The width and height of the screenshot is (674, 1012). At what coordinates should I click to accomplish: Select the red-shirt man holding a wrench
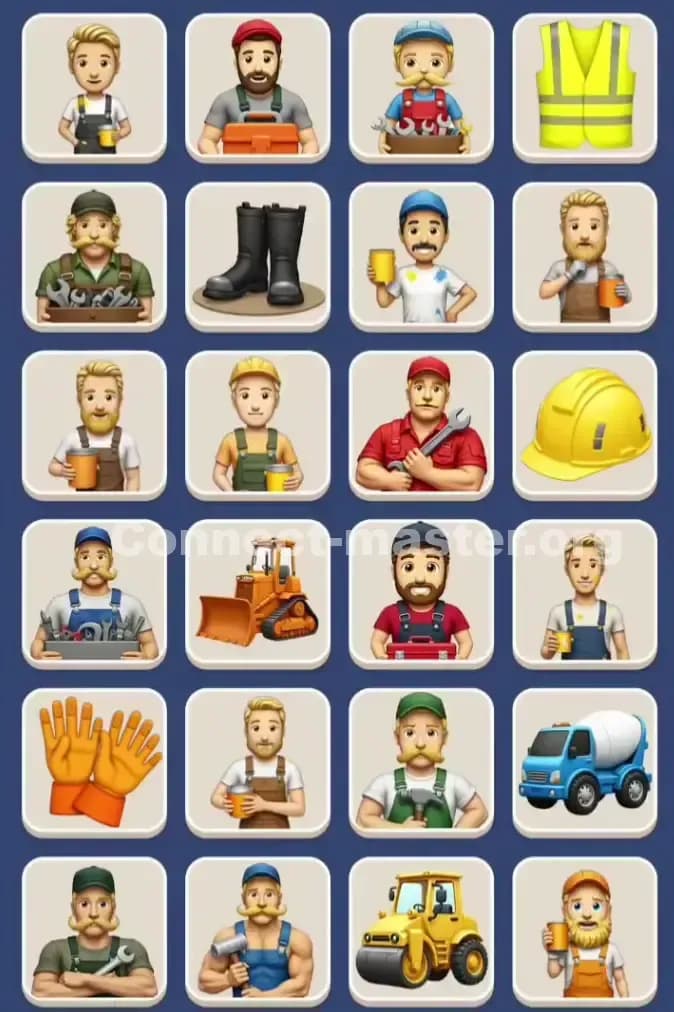(421, 424)
